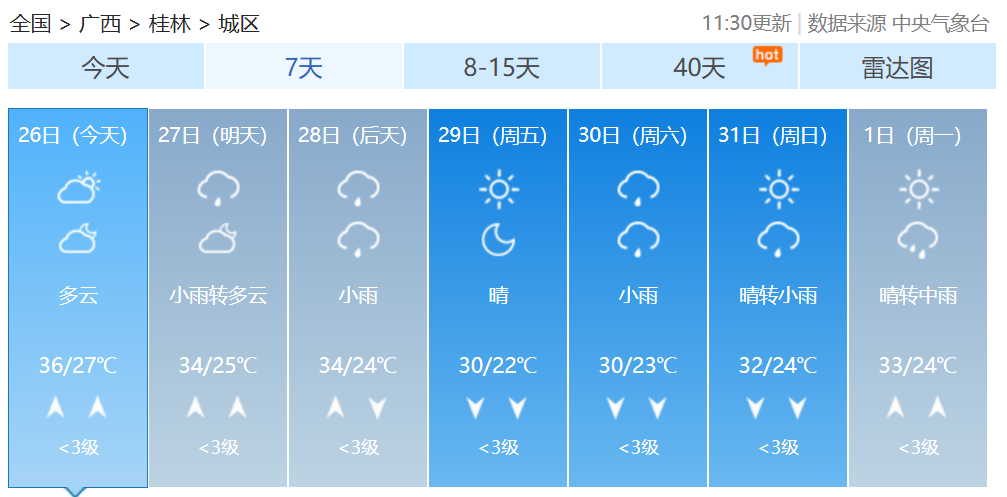
Task: Open the 28日 (后天) forecast card
Action: (x=358, y=298)
